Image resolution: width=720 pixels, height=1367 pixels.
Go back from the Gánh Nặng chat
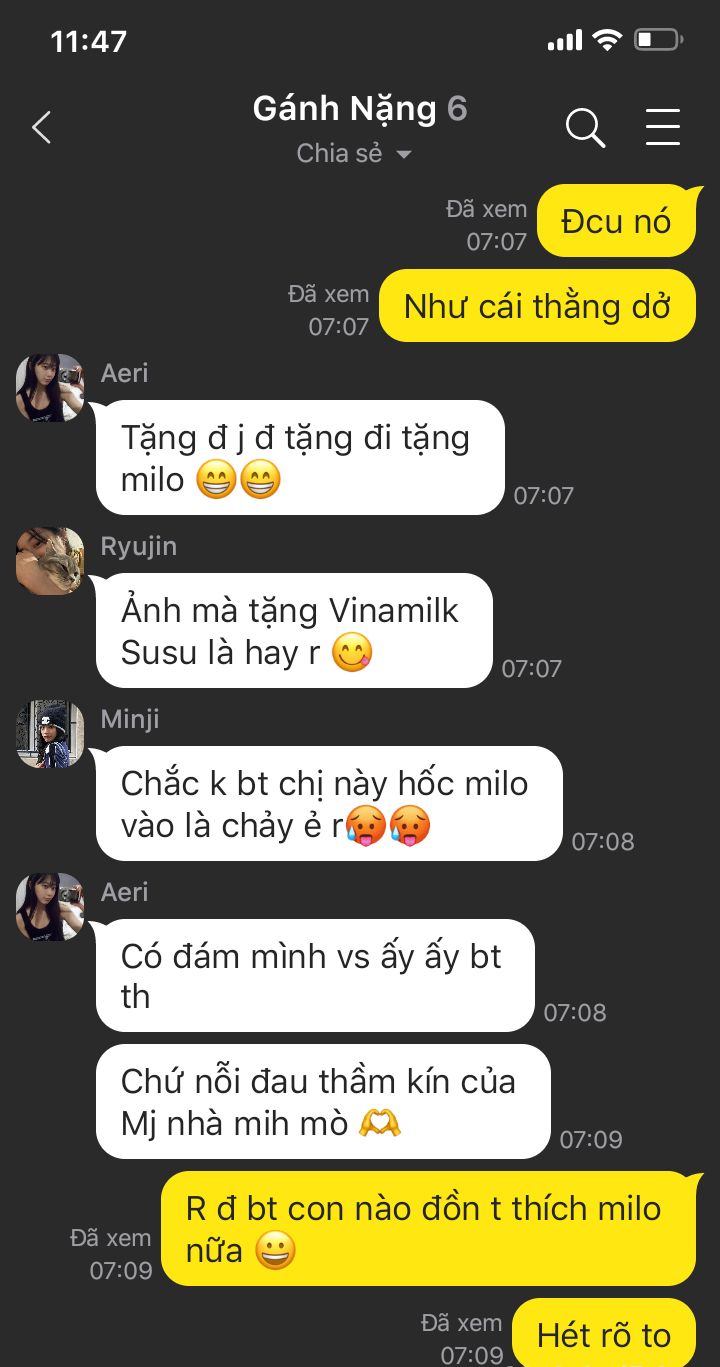(41, 127)
